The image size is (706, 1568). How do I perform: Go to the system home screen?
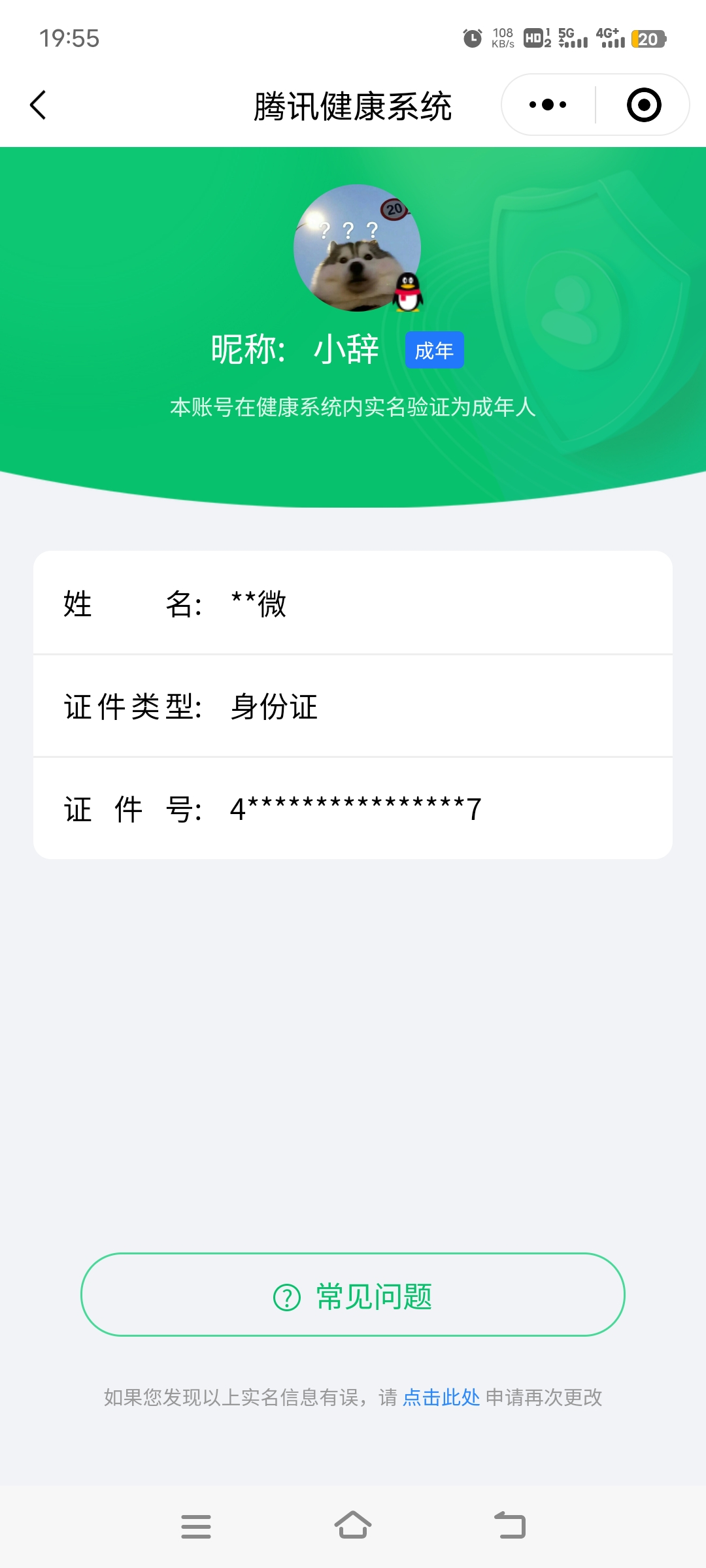(x=353, y=1526)
